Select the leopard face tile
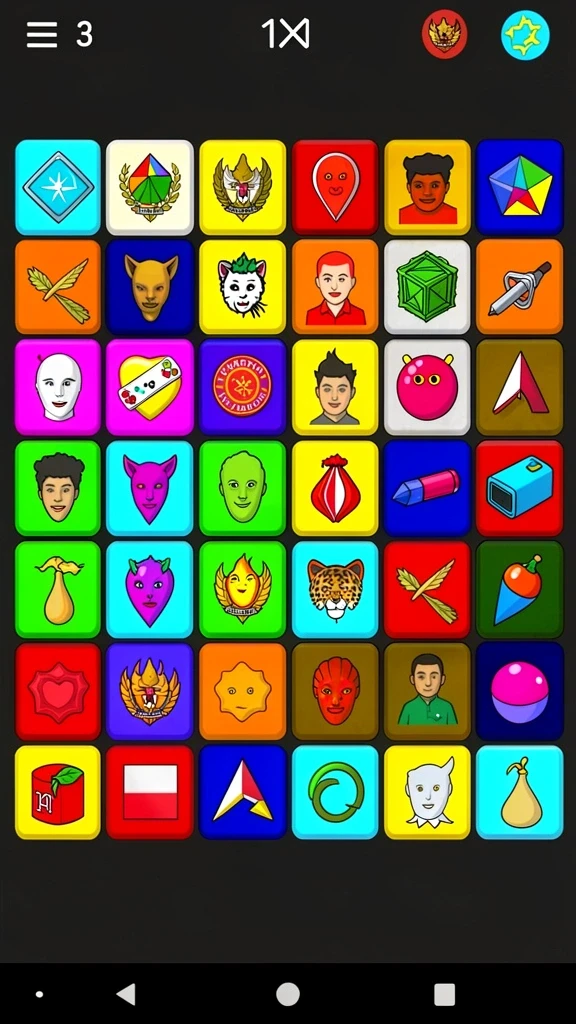The height and width of the screenshot is (1024, 576). point(335,590)
